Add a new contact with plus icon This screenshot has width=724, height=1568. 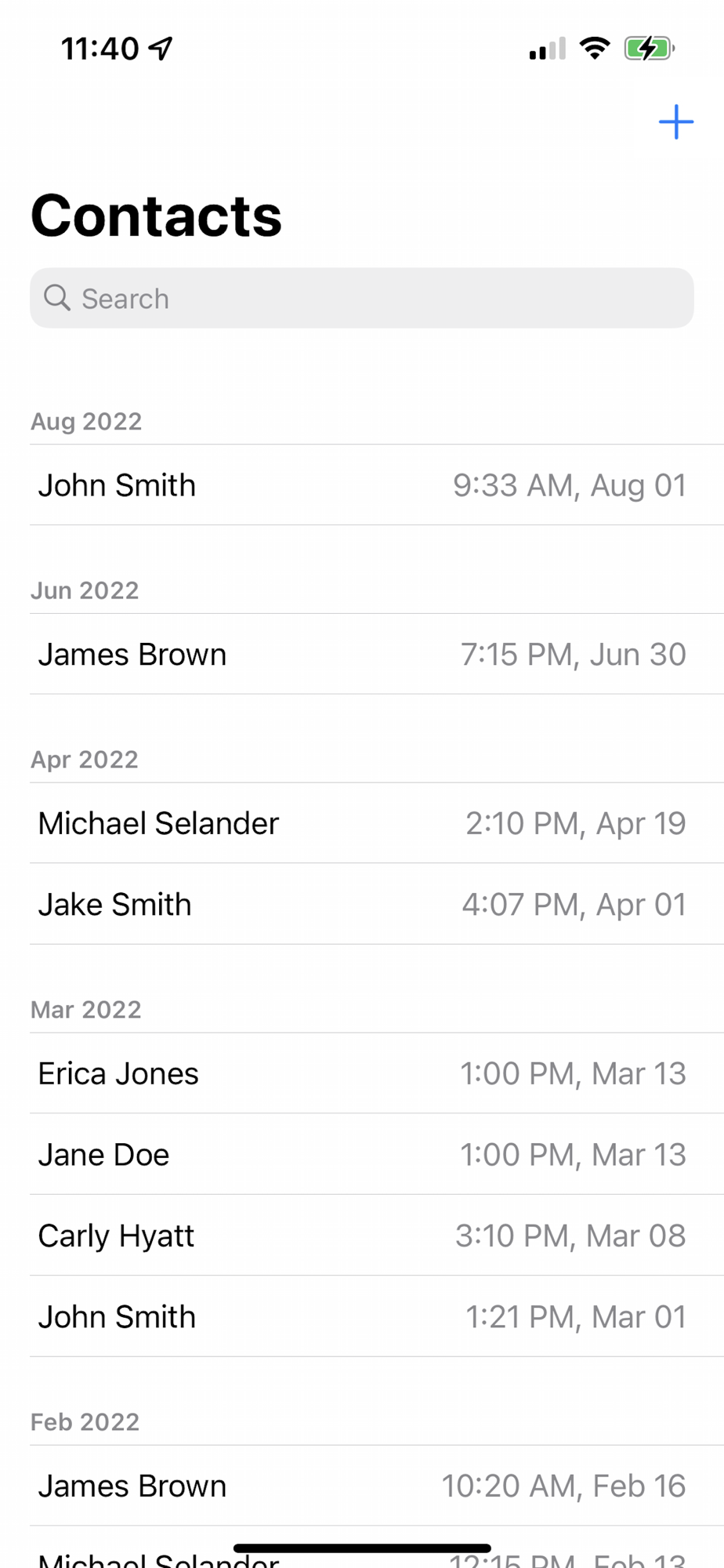point(676,122)
